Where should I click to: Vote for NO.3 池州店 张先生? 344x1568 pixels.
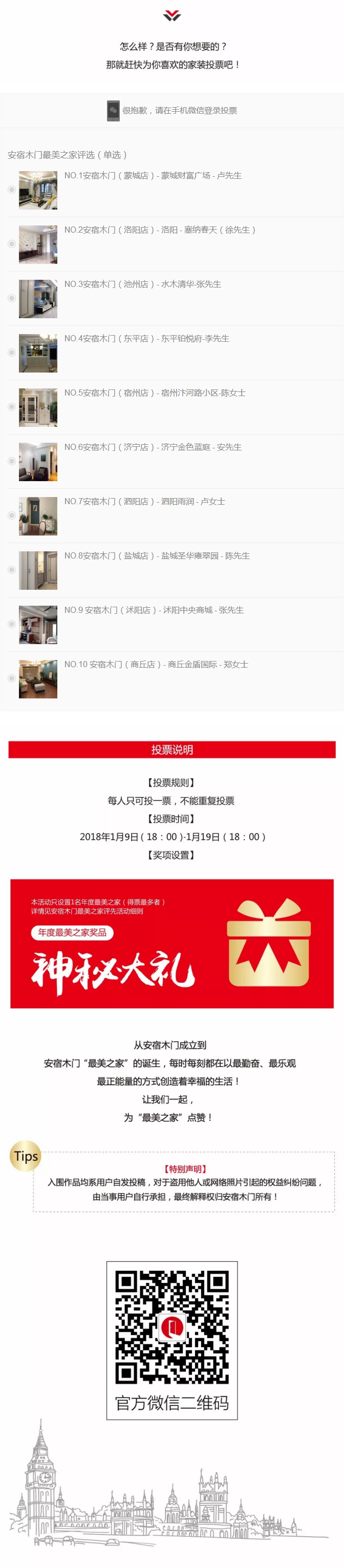point(12,298)
